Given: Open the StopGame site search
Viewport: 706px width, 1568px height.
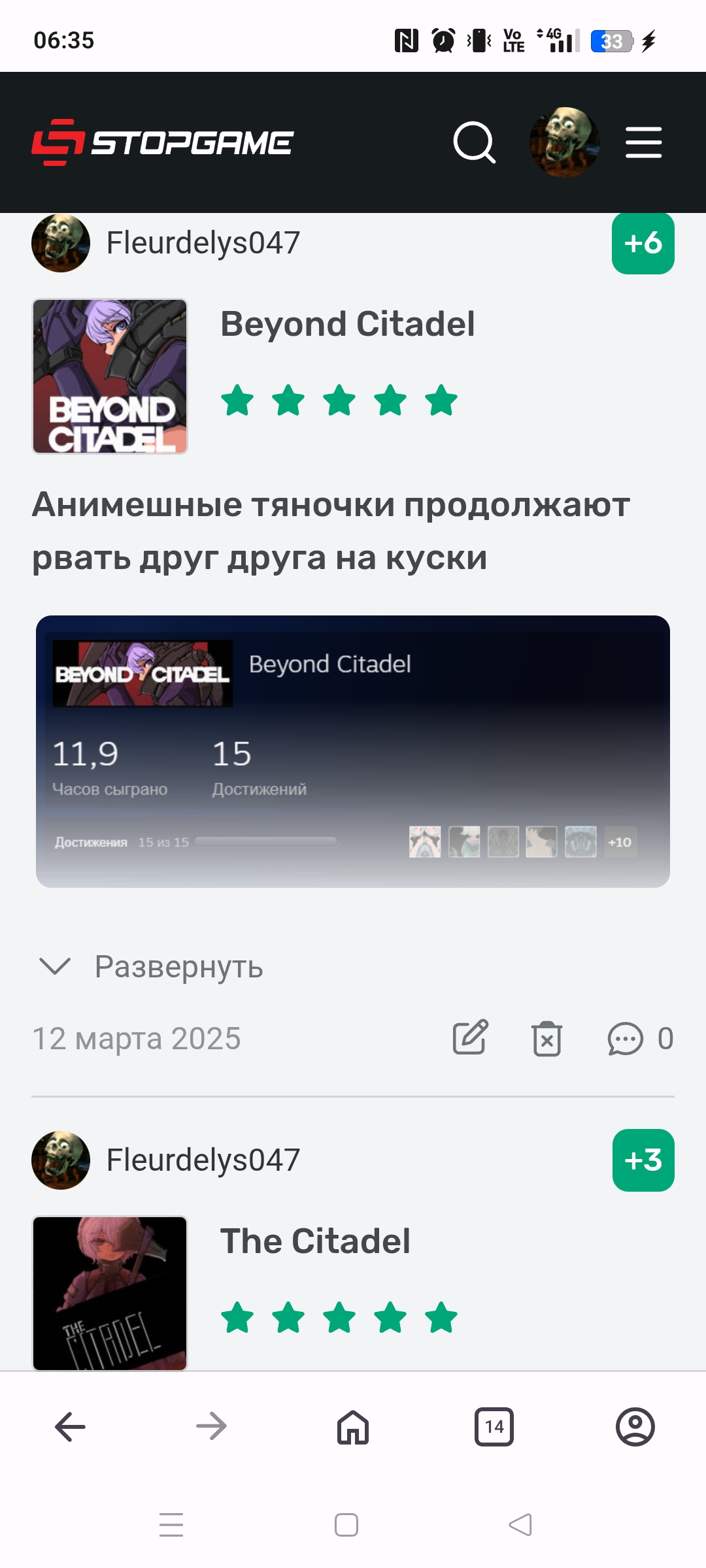Looking at the screenshot, I should coord(475,142).
